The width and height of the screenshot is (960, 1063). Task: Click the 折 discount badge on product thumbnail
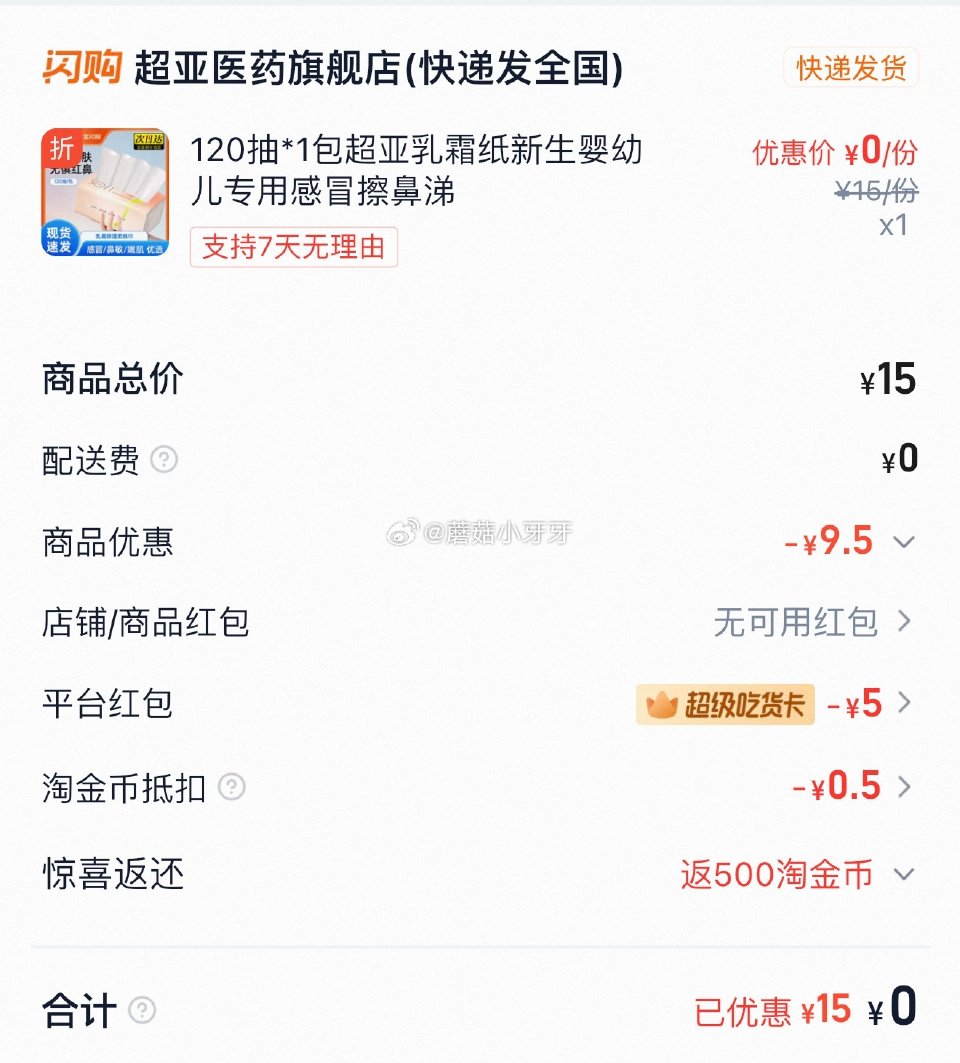(x=60, y=150)
